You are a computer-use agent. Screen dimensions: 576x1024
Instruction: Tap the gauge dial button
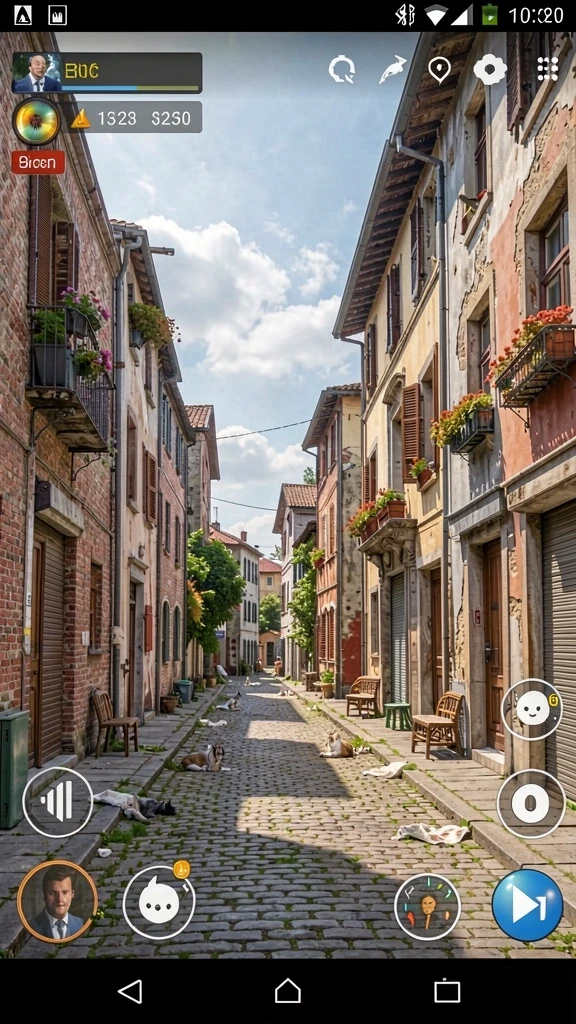pyautogui.click(x=428, y=906)
